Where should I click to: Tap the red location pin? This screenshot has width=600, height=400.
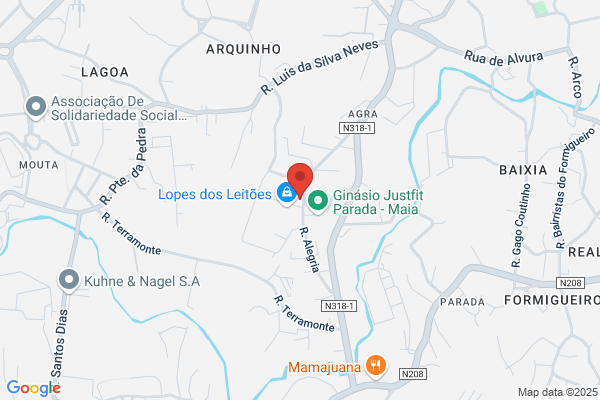[300, 180]
